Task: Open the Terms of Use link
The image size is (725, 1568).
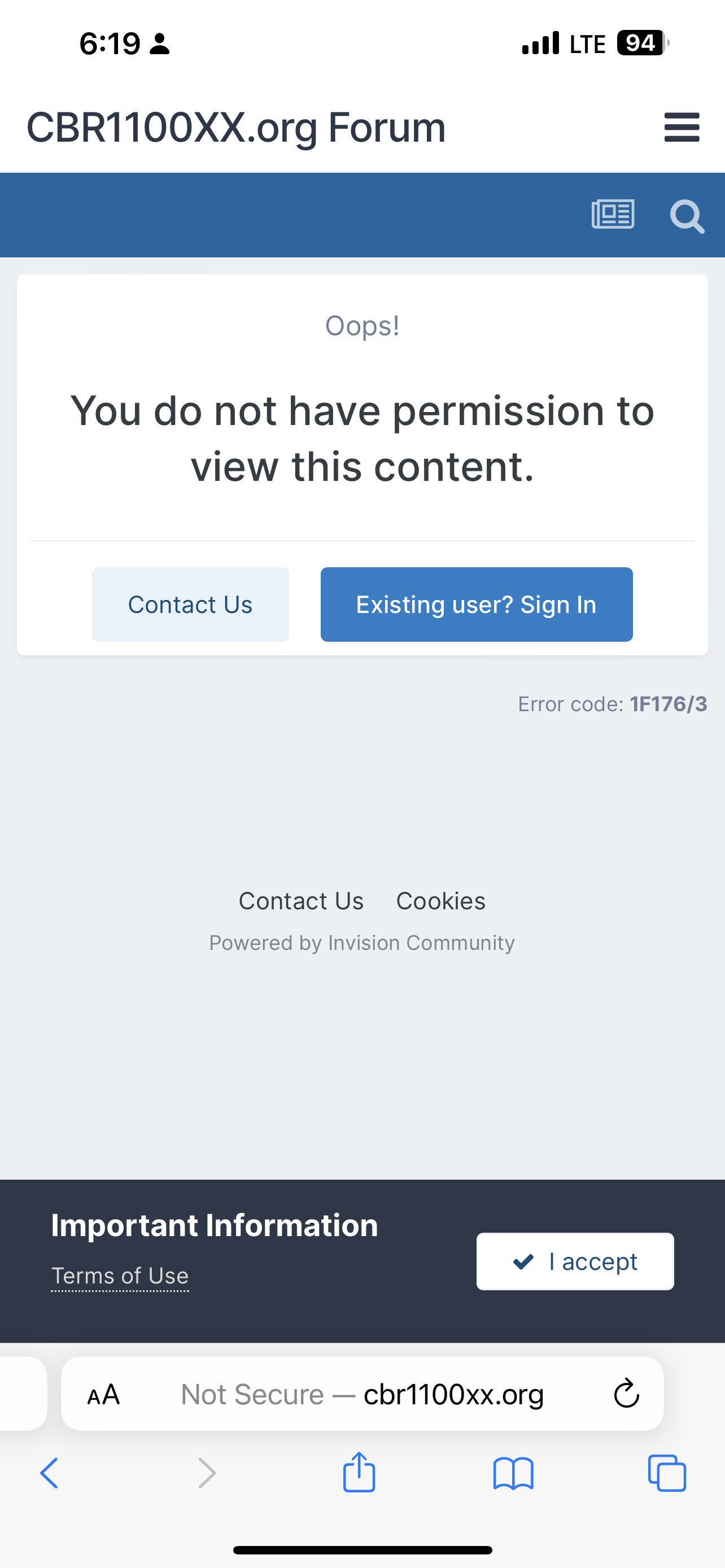Action: pos(120,1275)
